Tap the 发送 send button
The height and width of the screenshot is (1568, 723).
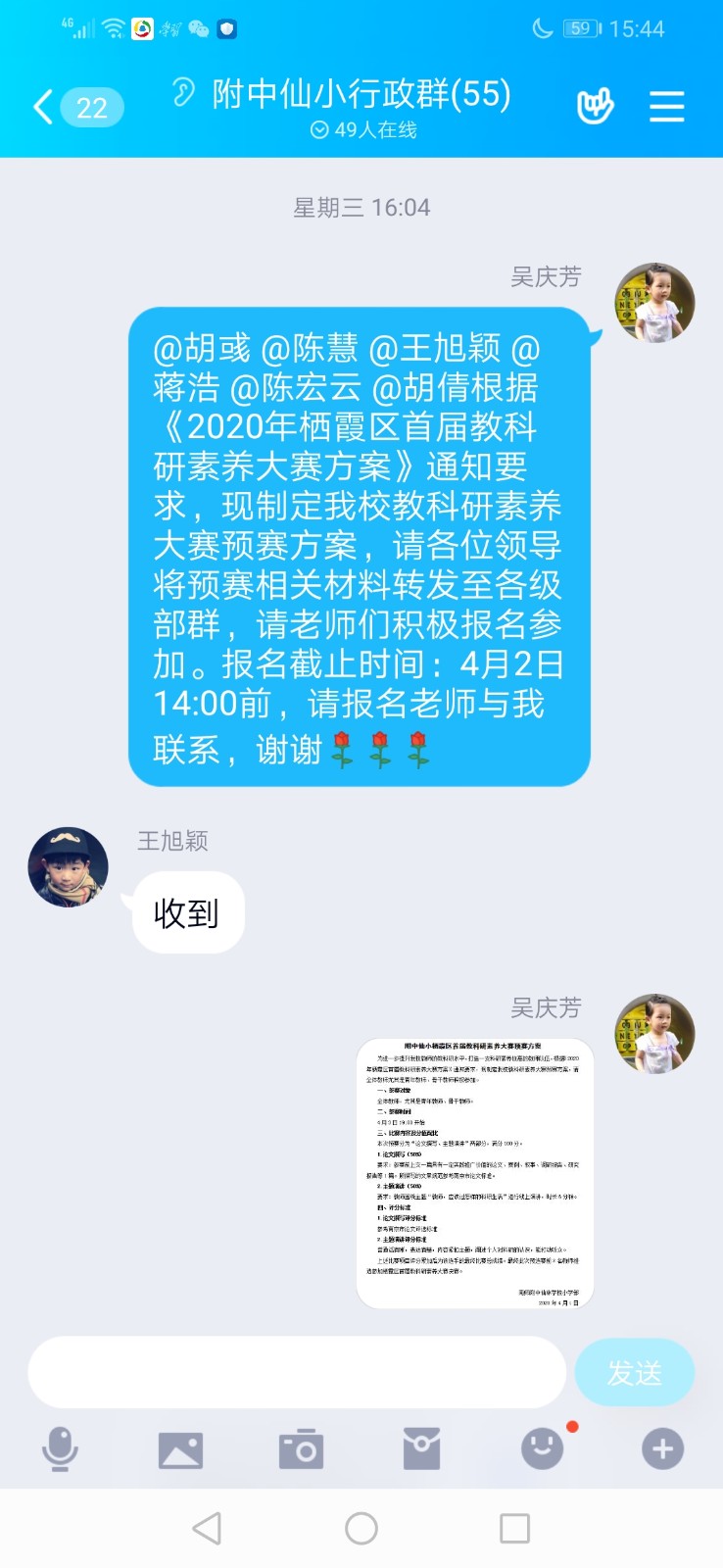pos(634,1372)
